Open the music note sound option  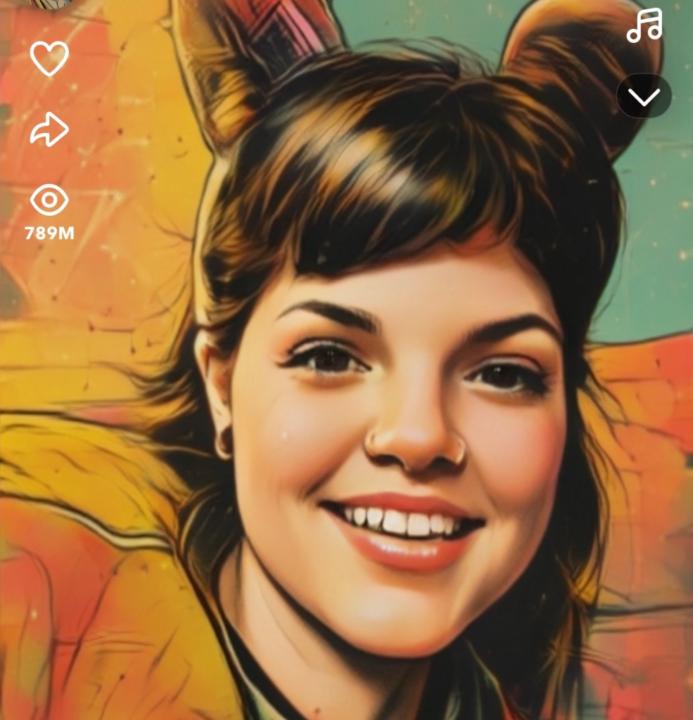tap(644, 26)
